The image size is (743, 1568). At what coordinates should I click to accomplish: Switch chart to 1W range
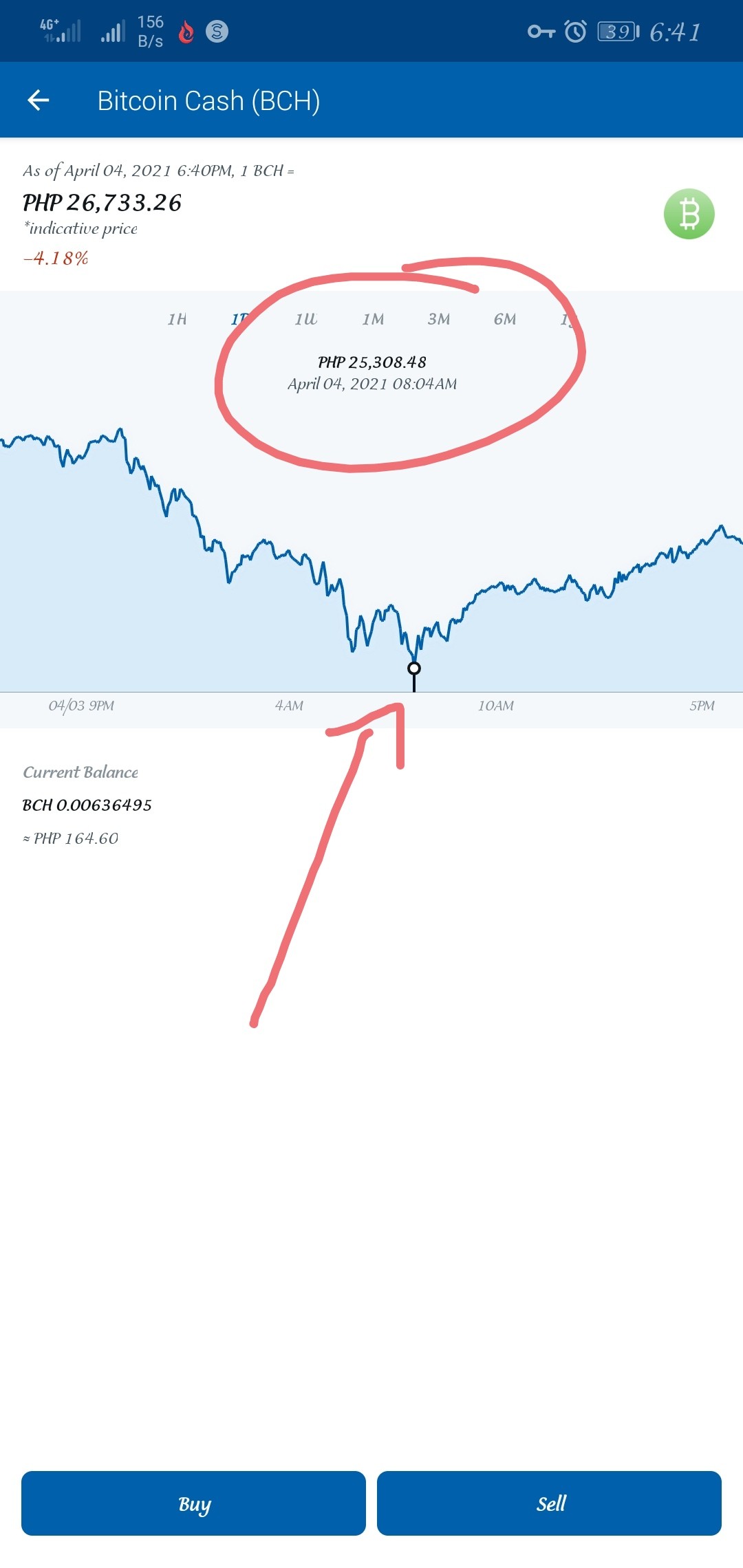306,319
